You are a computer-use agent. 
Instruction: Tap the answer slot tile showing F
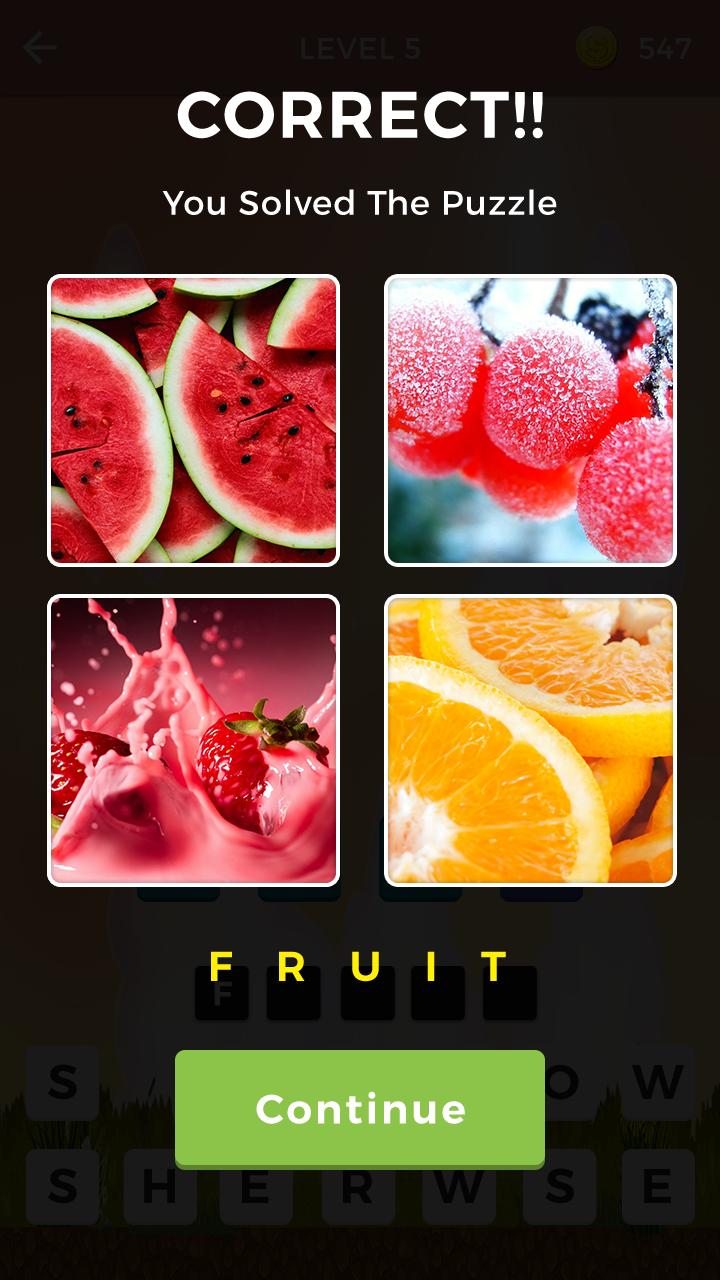click(x=222, y=990)
